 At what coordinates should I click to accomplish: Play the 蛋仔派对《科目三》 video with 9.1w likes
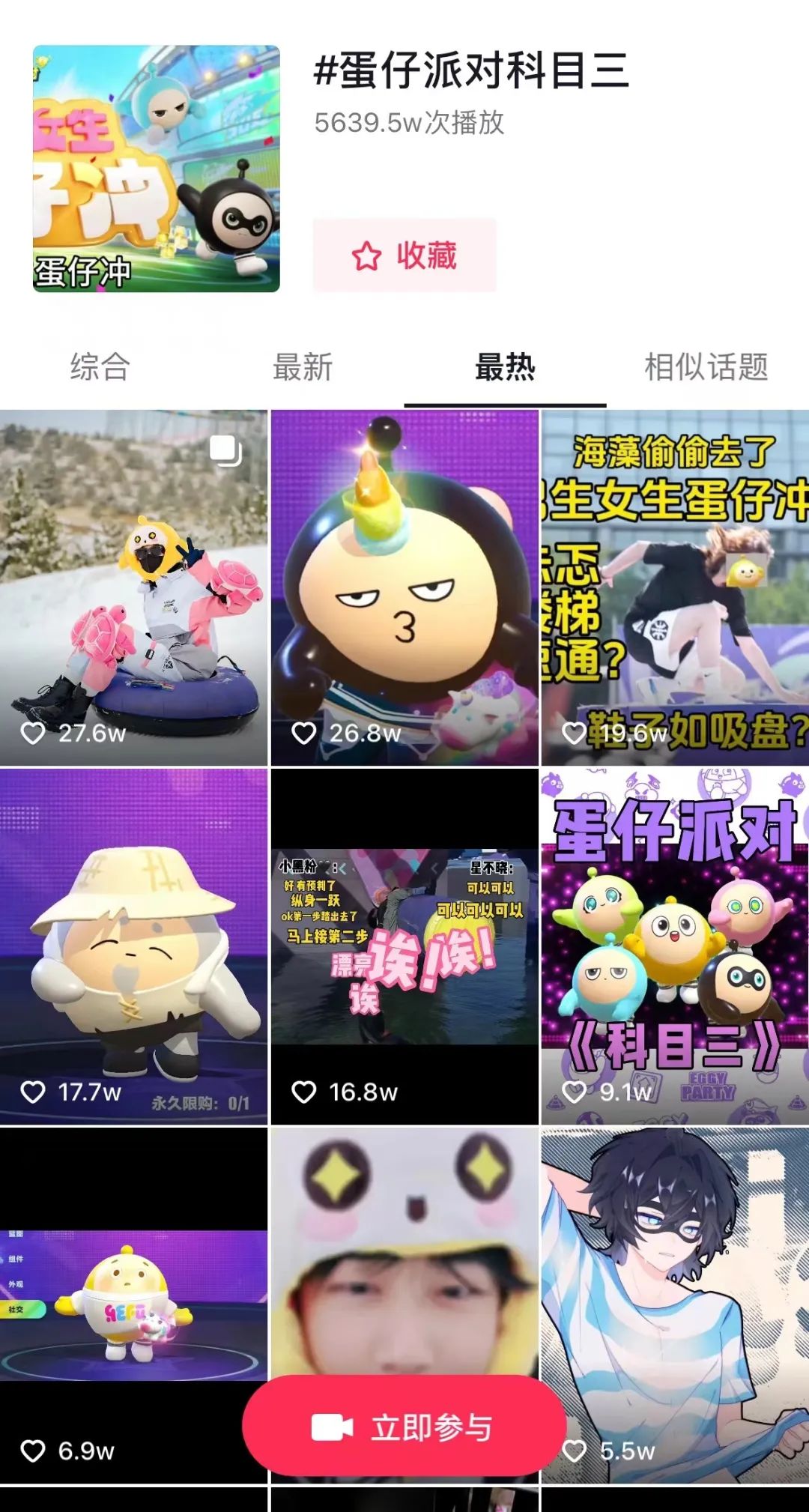pos(675,946)
